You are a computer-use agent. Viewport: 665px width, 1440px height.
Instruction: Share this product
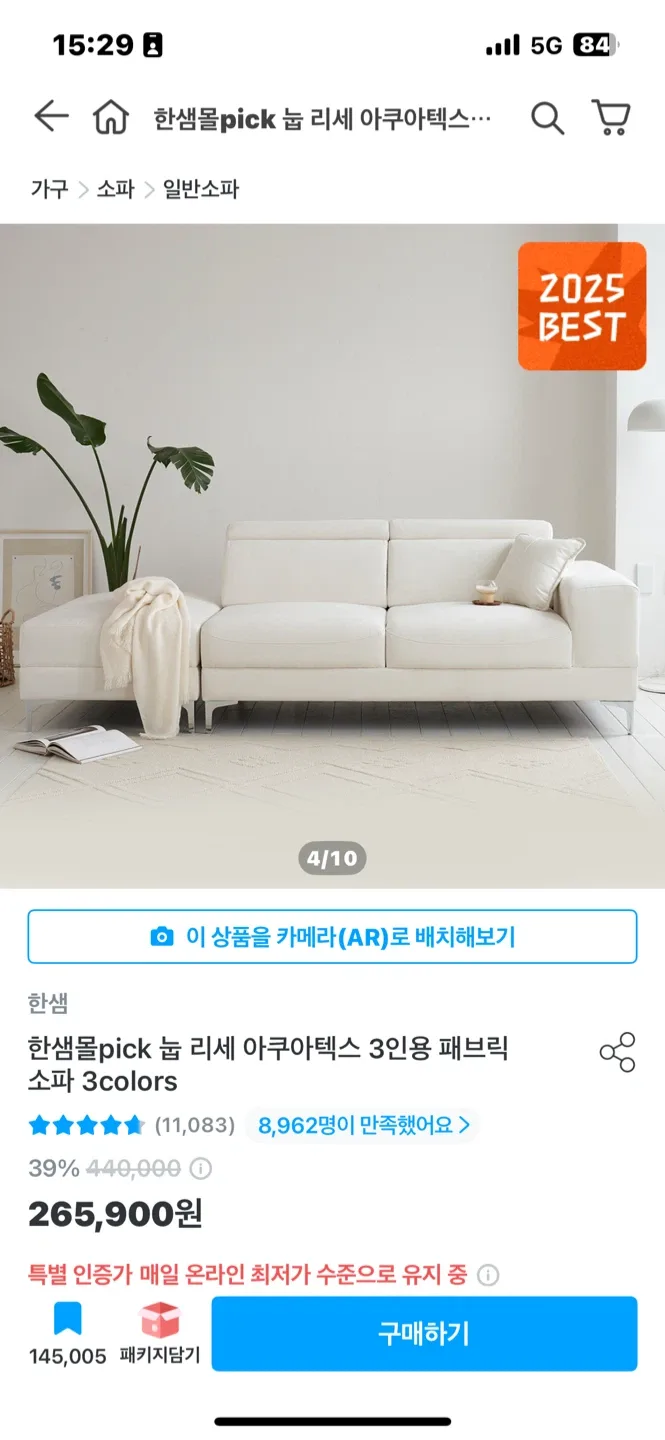pos(617,1052)
